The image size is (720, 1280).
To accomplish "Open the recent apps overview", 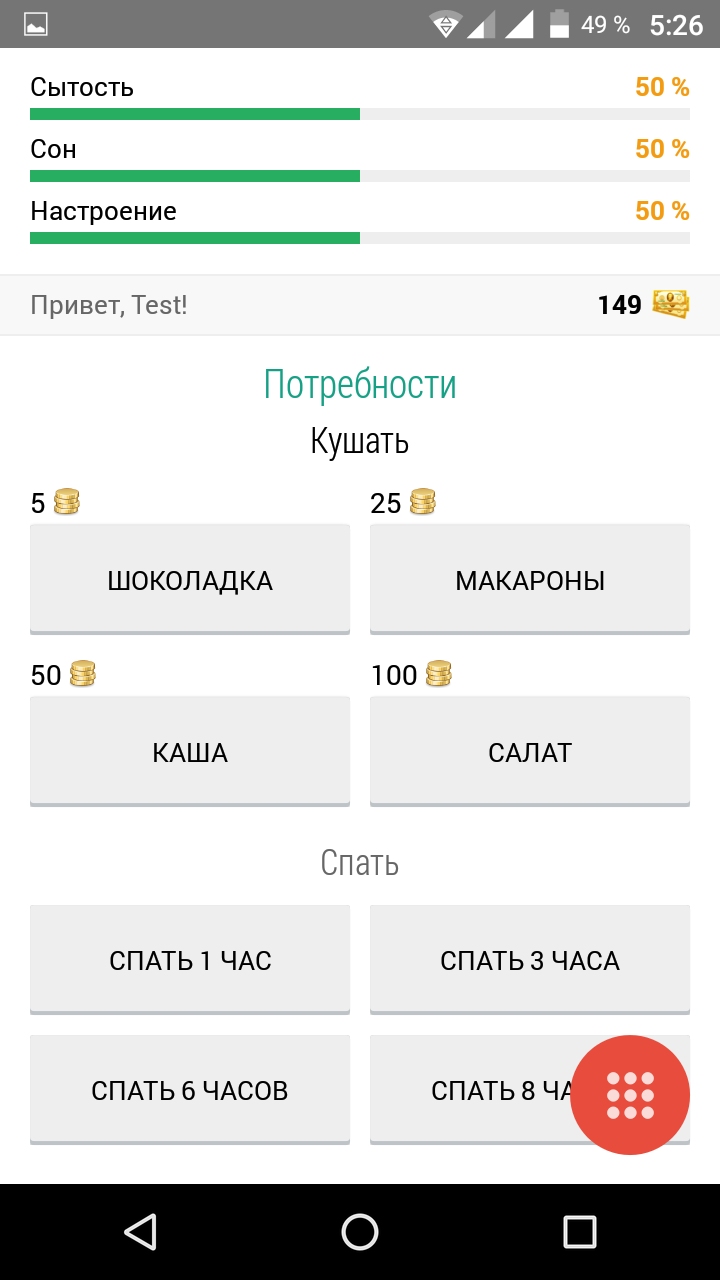I will (x=580, y=1232).
